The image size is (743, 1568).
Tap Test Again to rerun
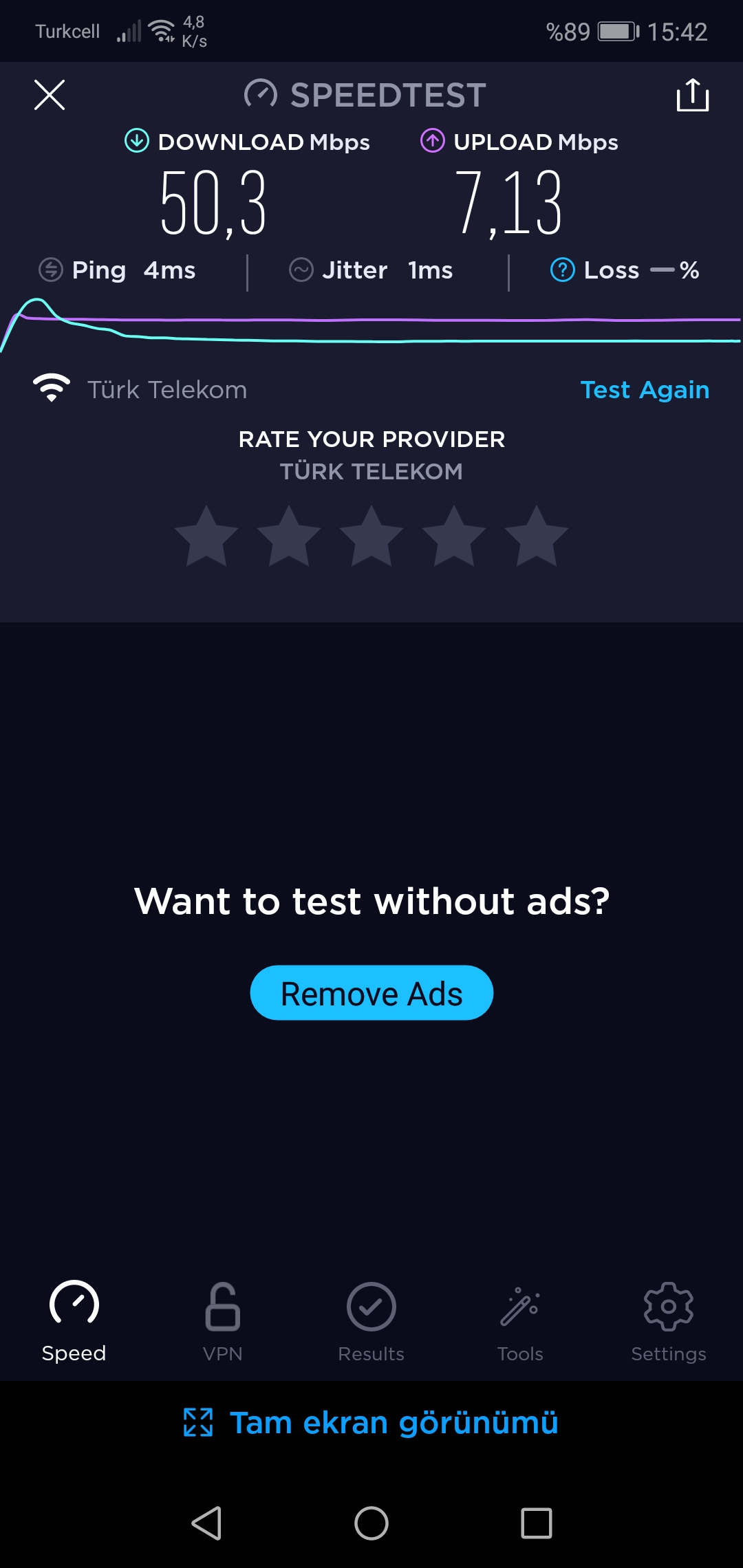click(x=645, y=390)
